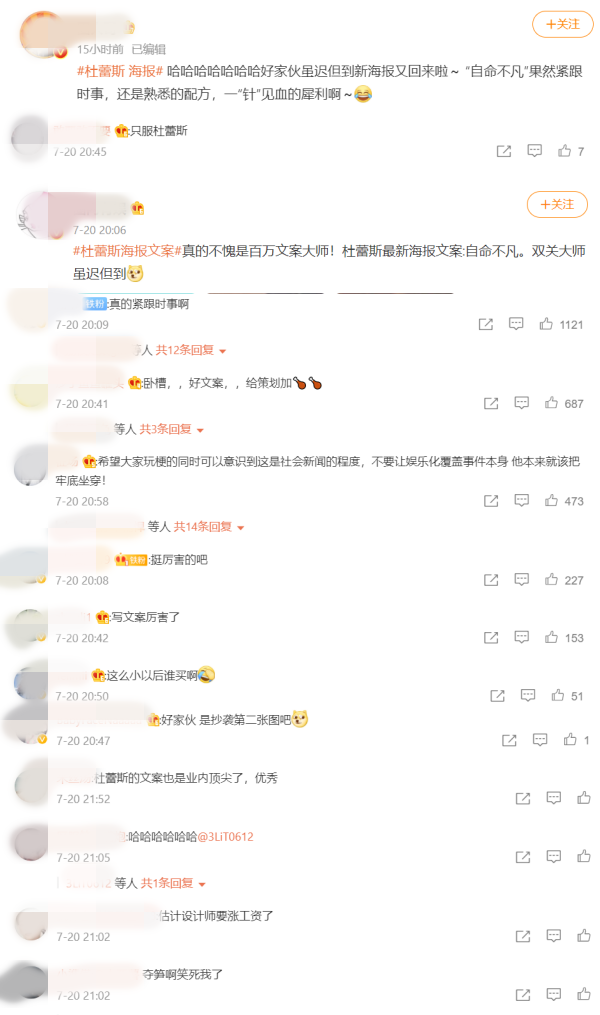
Task: Follow the author of the #杜蕾斯海报文案# post
Action: pos(556,204)
